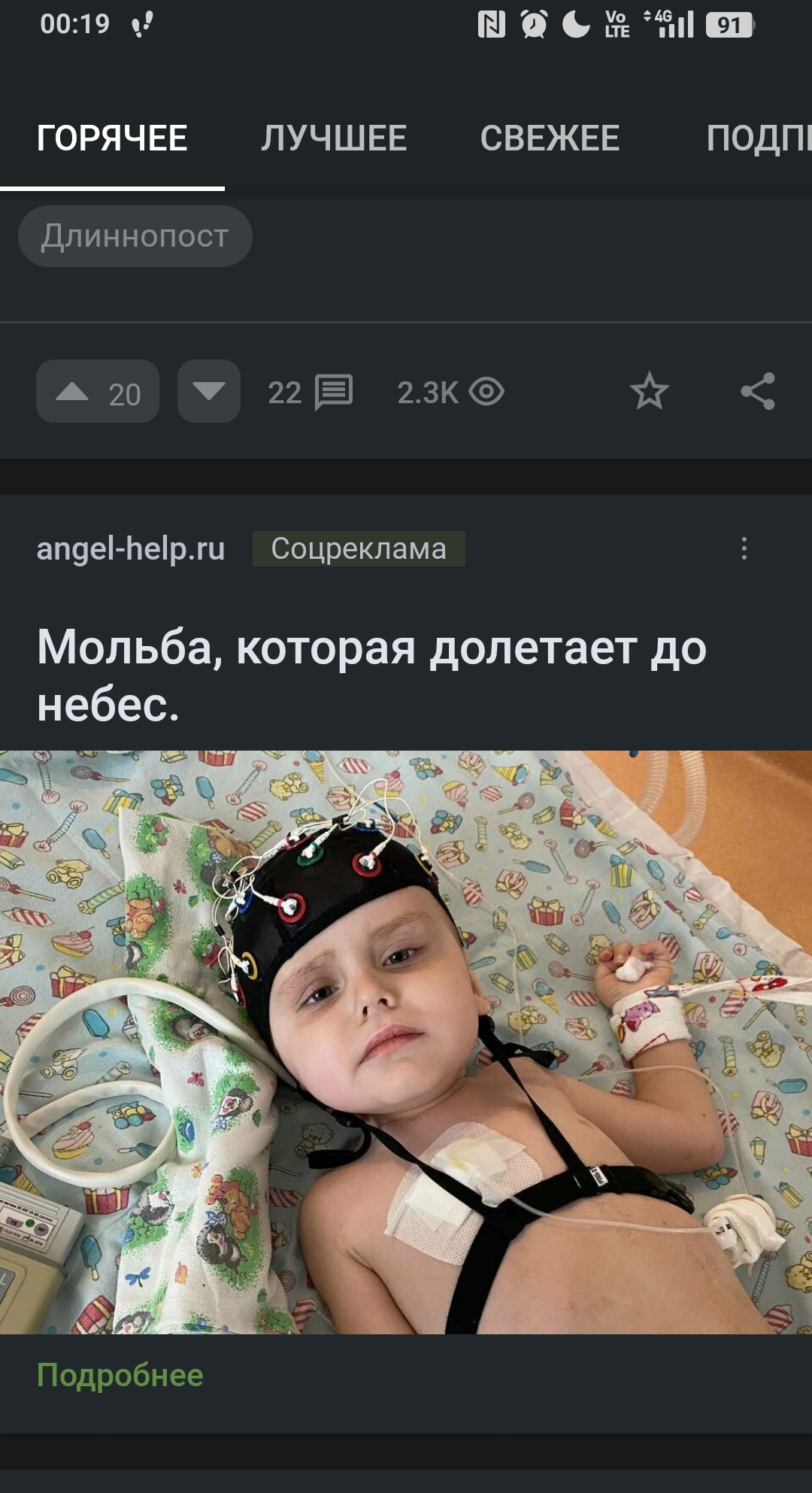Open the post titled Мольба, которая долетает до небес
Image resolution: width=812 pixels, height=1493 pixels.
372,675
